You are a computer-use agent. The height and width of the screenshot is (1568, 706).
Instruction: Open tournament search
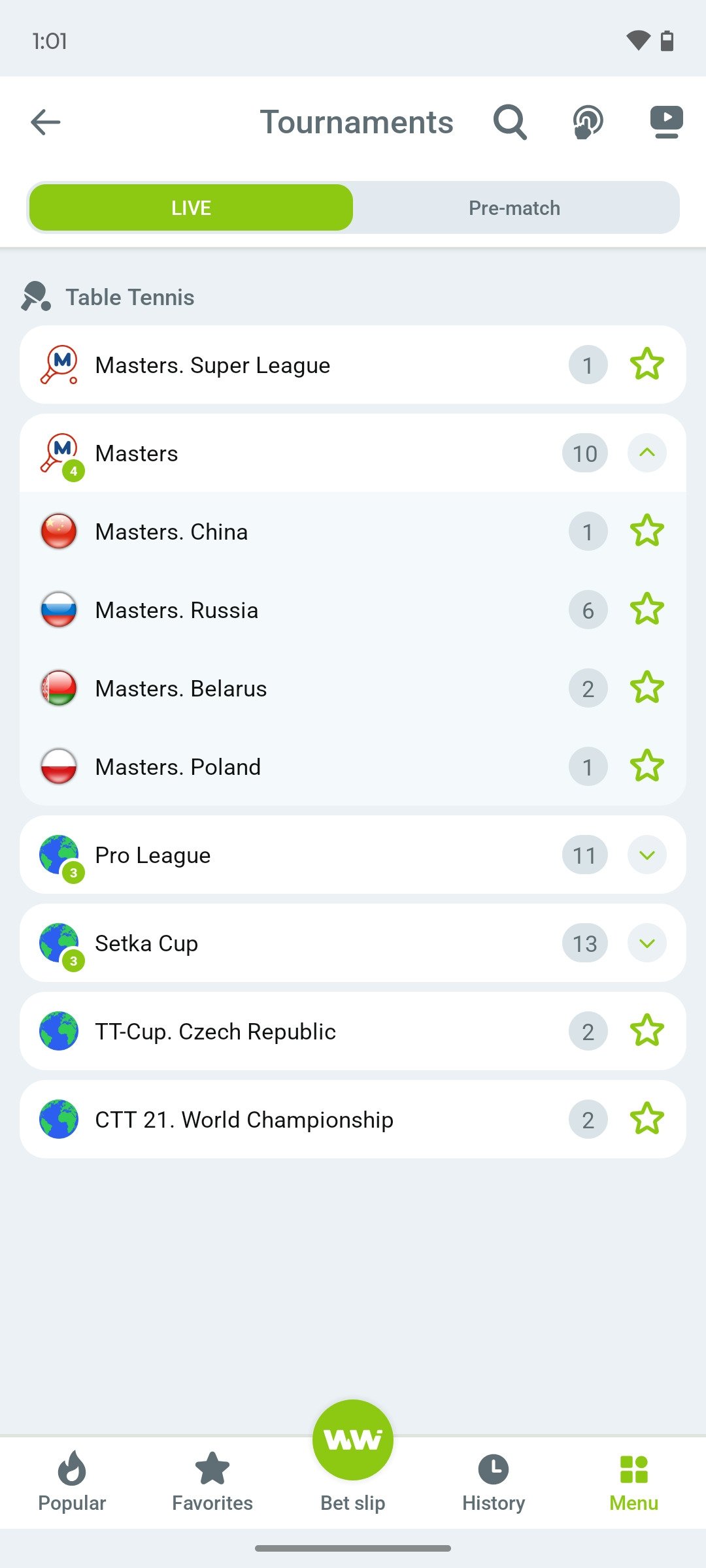[x=510, y=122]
